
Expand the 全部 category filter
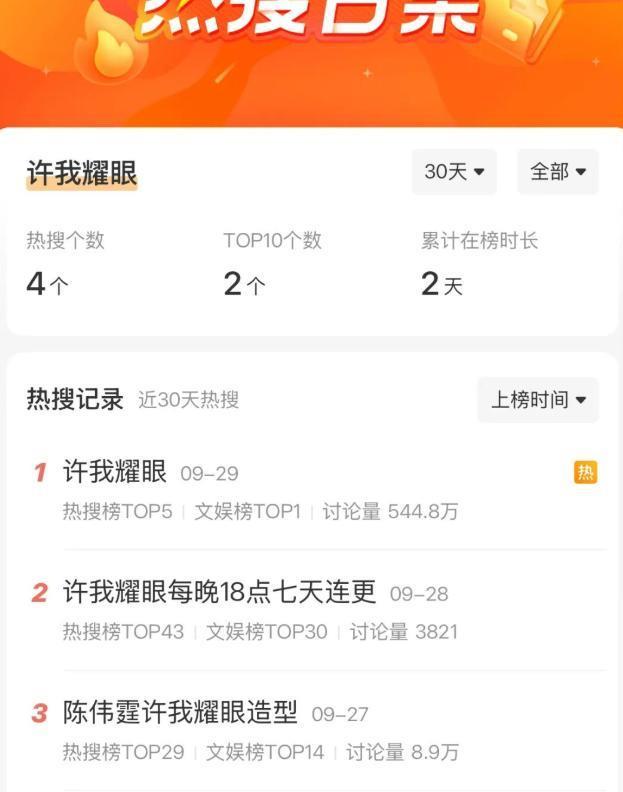[557, 172]
